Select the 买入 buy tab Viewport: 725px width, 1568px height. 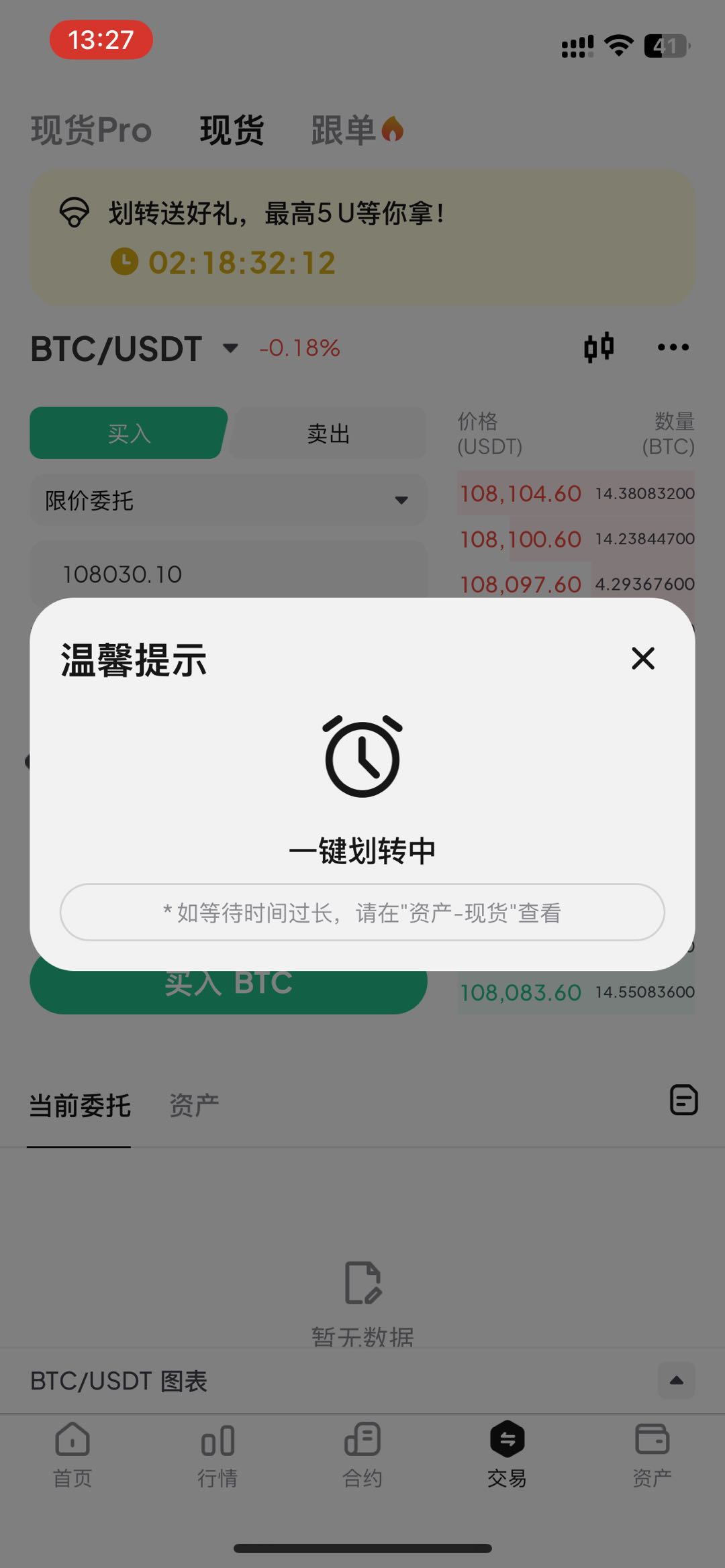point(128,433)
